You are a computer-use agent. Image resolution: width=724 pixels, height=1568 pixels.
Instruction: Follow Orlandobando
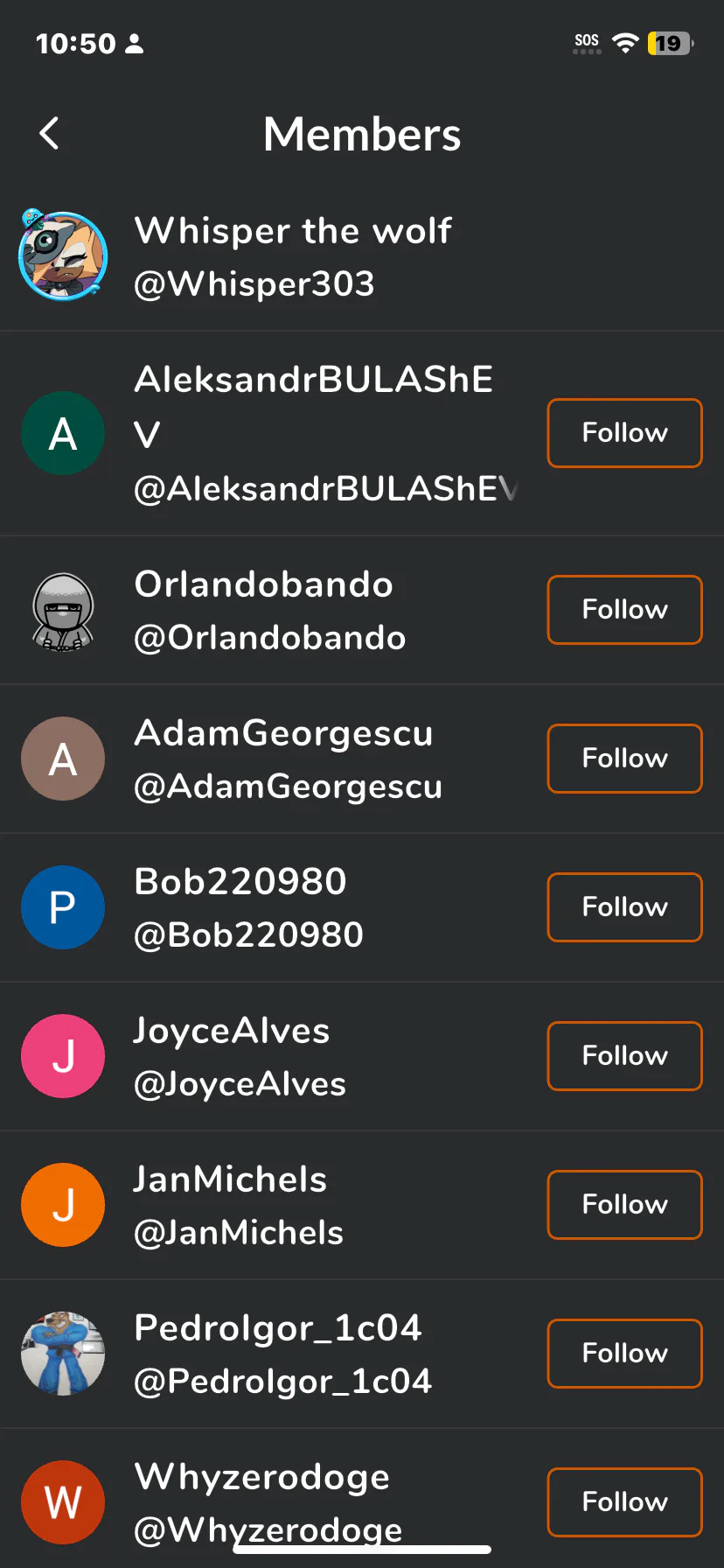624,610
